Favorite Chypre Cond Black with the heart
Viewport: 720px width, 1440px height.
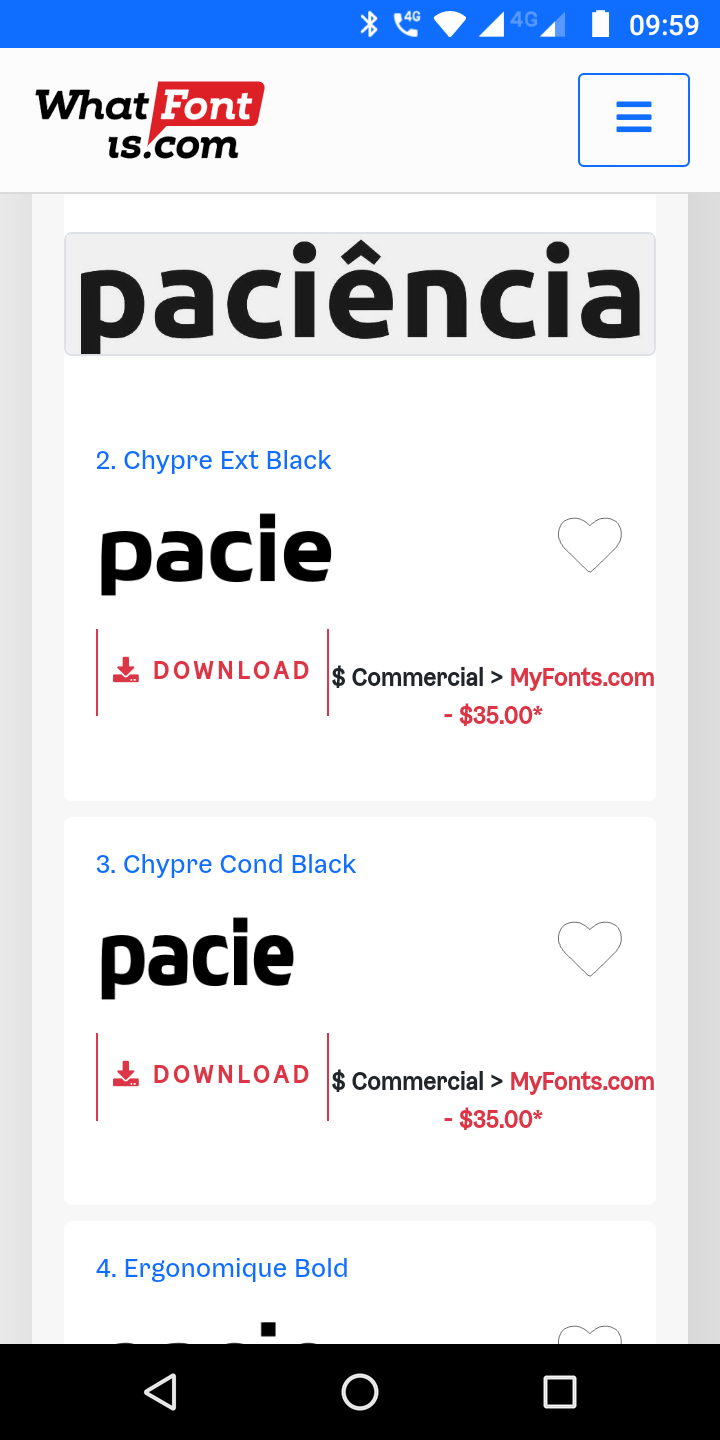(589, 948)
